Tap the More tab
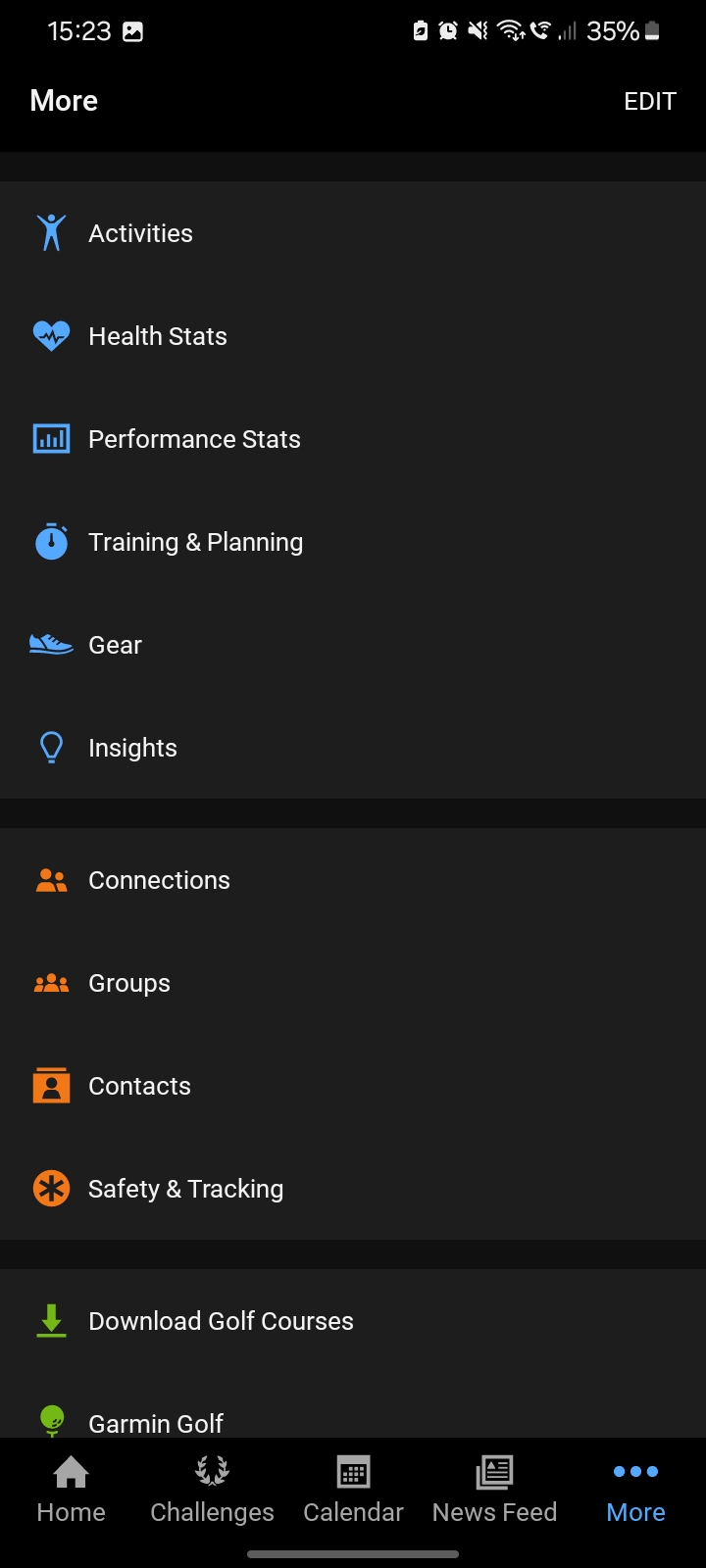Image resolution: width=706 pixels, height=1568 pixels. coord(635,1491)
